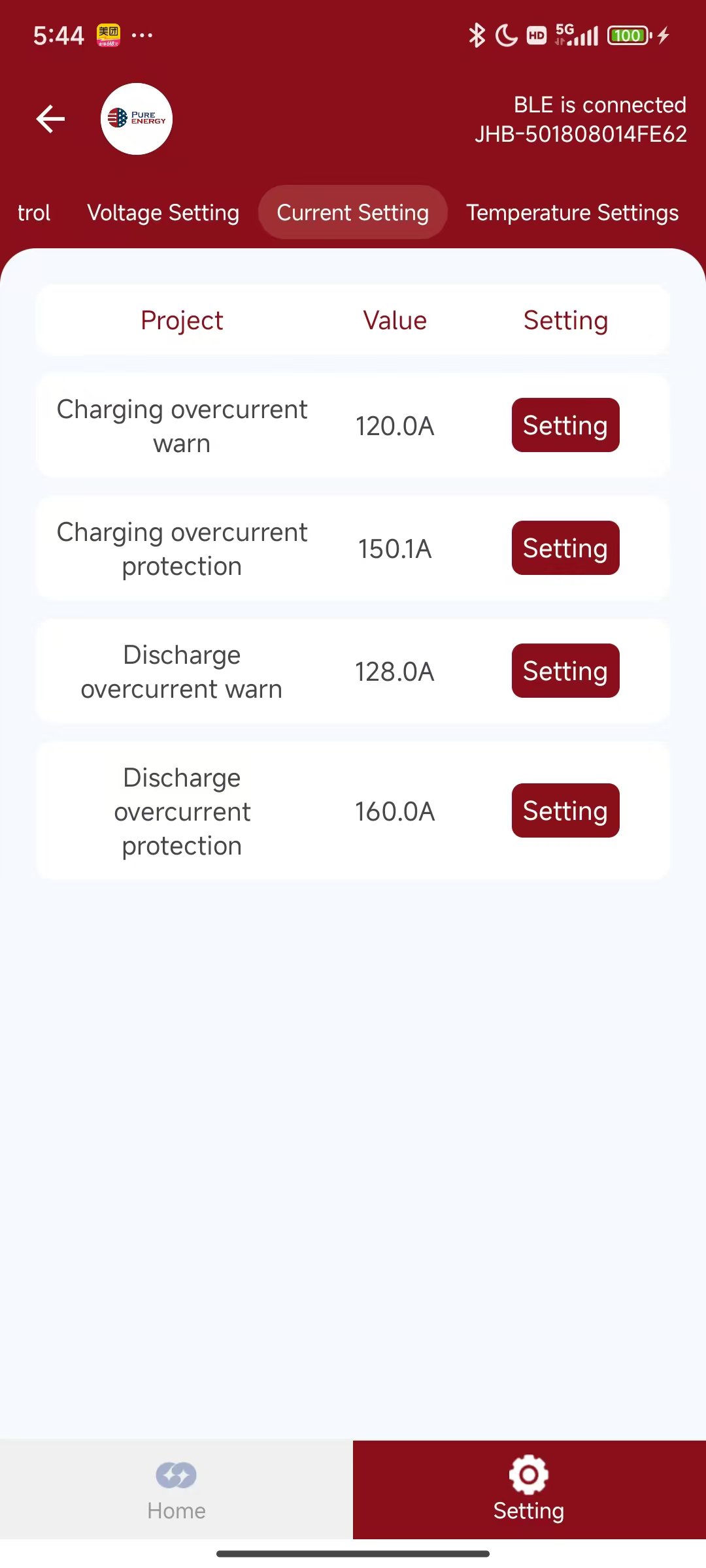Screen dimensions: 706x1568
Task: Tap Setting for Charging overcurrent warn
Action: coord(565,425)
